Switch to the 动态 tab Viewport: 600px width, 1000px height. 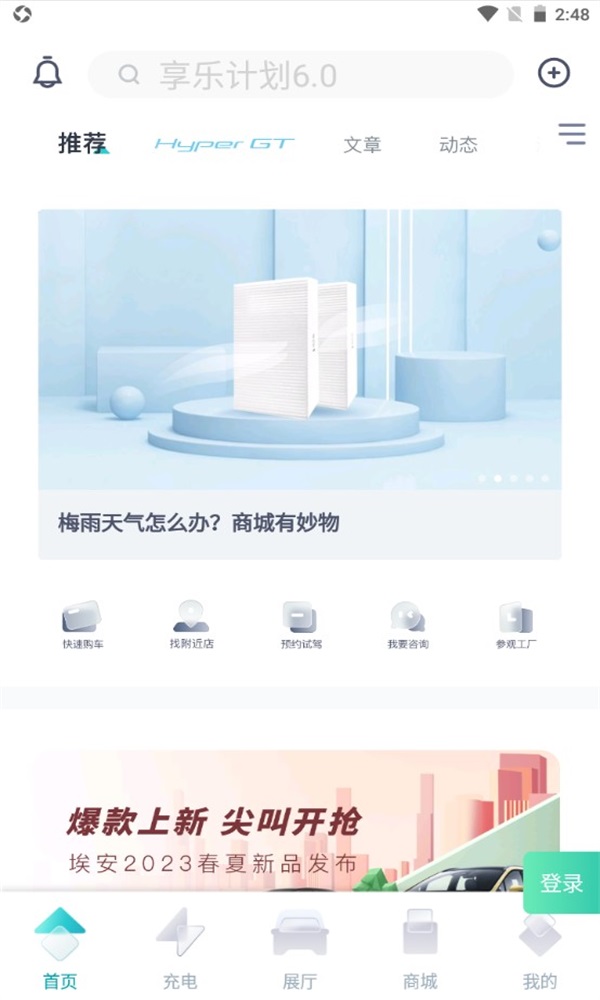[x=458, y=145]
